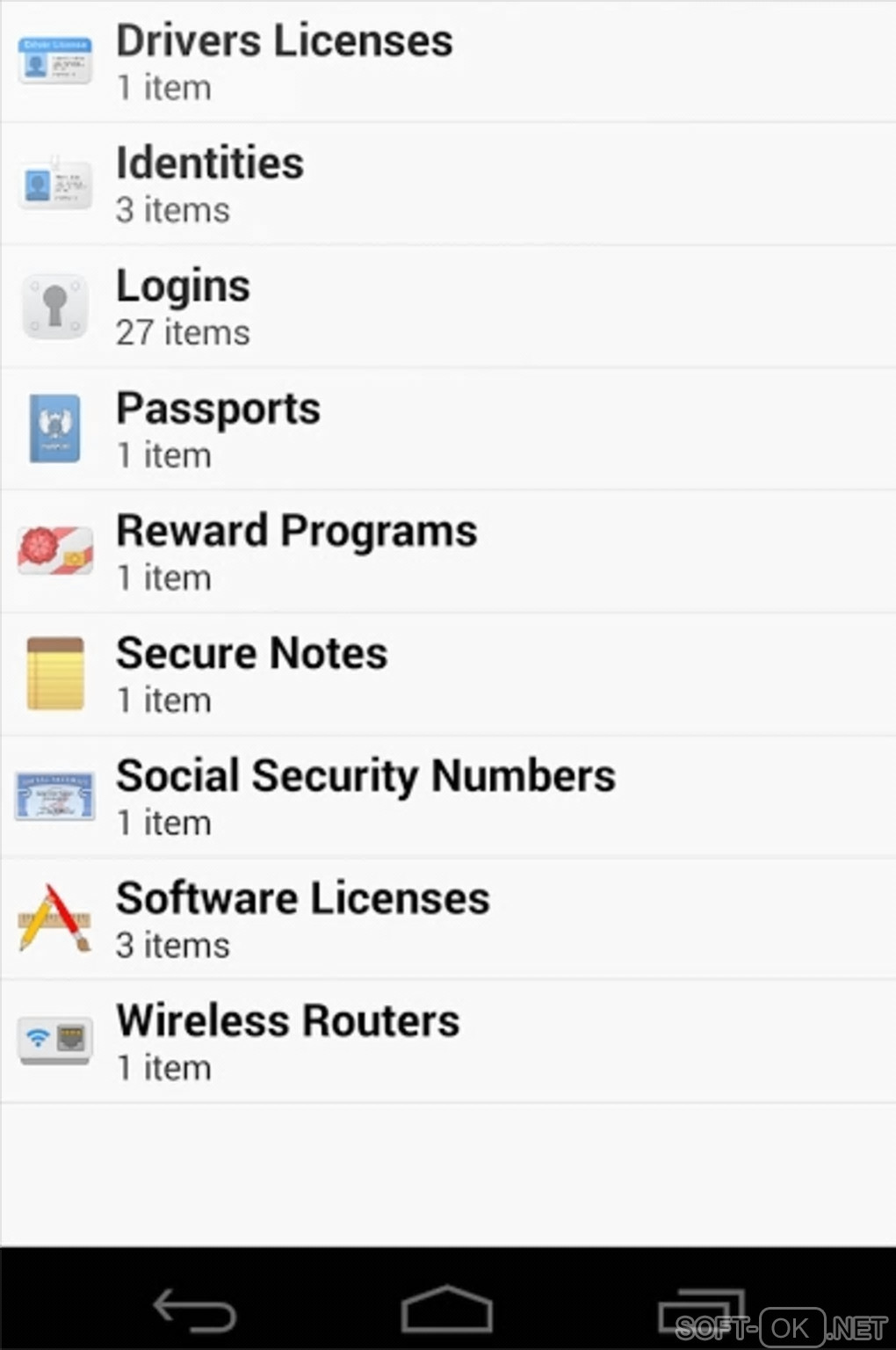
Task: Select the Passports category
Action: [x=219, y=429]
